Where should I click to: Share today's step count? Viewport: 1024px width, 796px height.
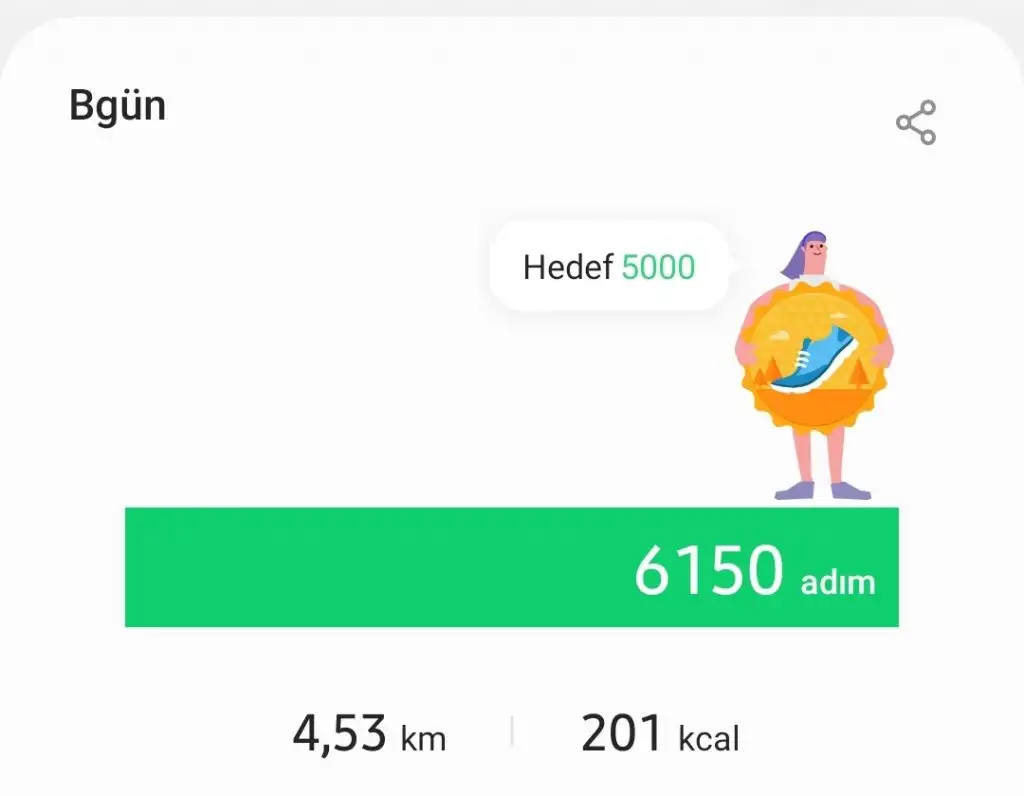[x=915, y=123]
